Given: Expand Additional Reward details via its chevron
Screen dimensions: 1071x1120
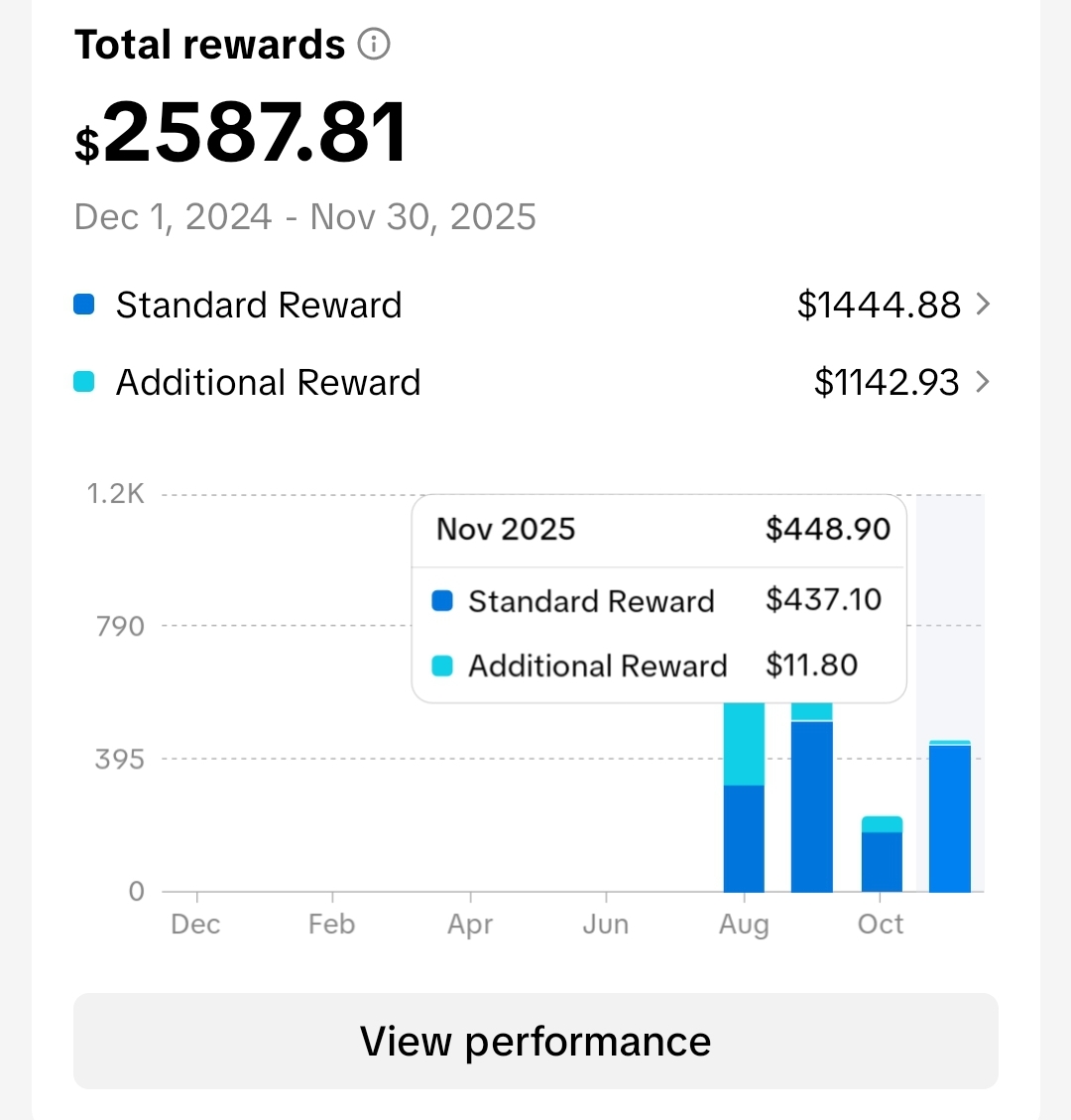Looking at the screenshot, I should click(985, 382).
